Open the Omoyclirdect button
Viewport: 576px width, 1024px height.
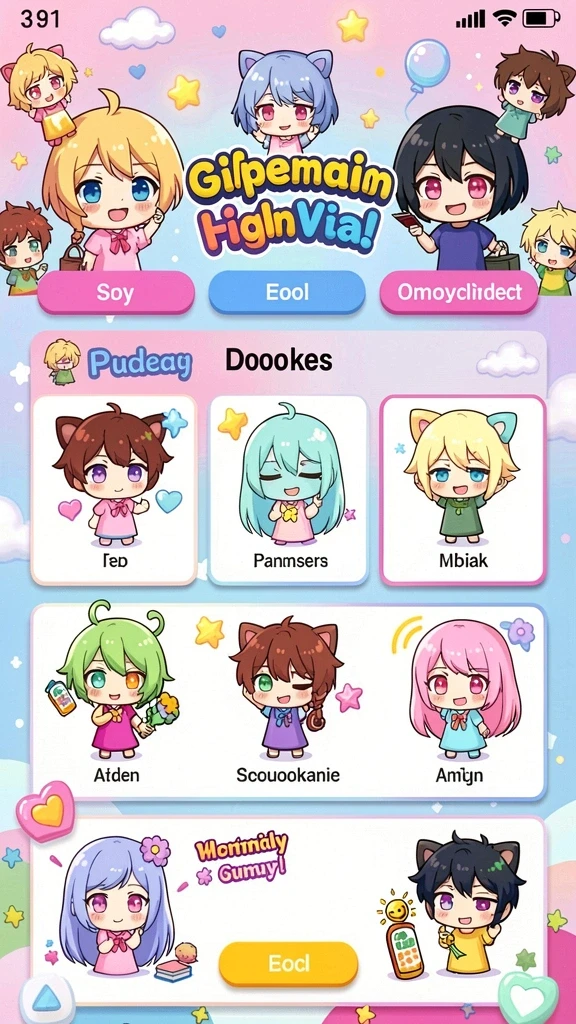tap(459, 292)
